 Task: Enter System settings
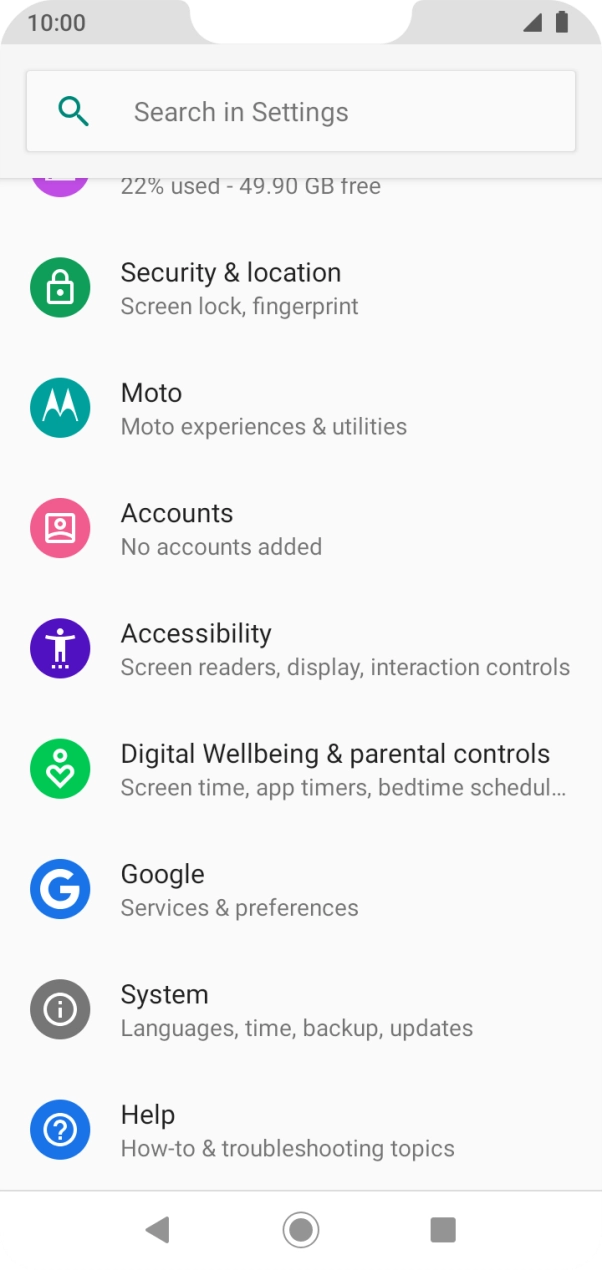coord(301,1010)
